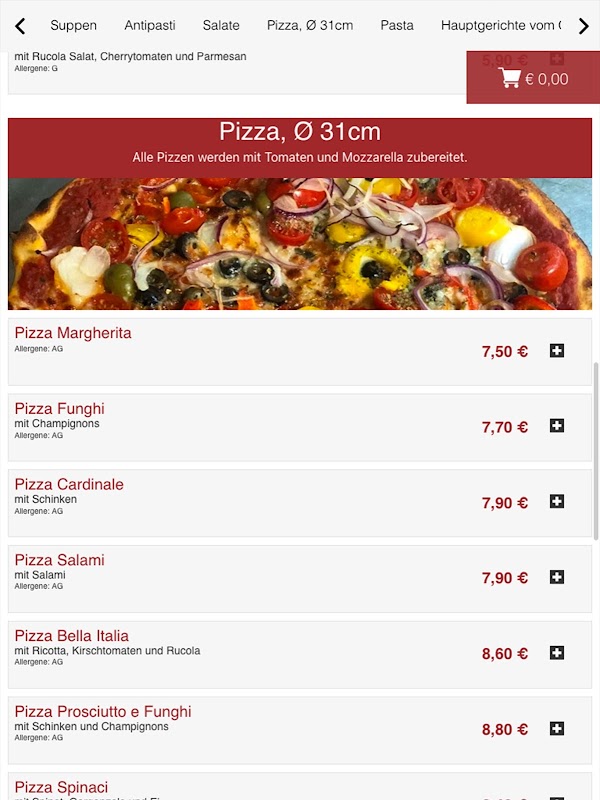Tap the plus next to Pizza Cardinale
This screenshot has height=800, width=600.
pyautogui.click(x=557, y=502)
